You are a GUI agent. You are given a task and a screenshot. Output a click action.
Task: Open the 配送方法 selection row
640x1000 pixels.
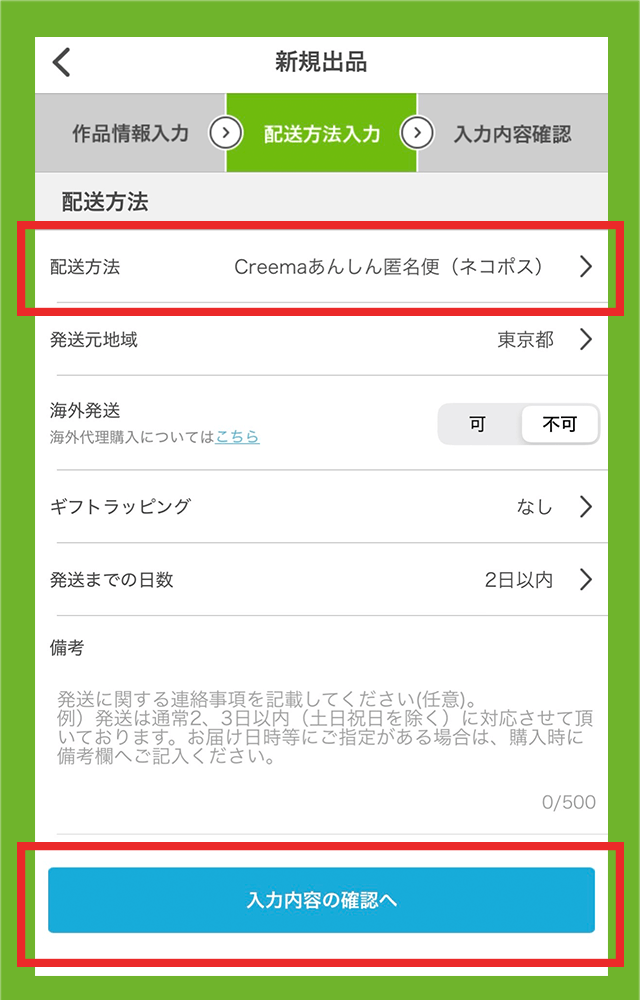pos(322,267)
